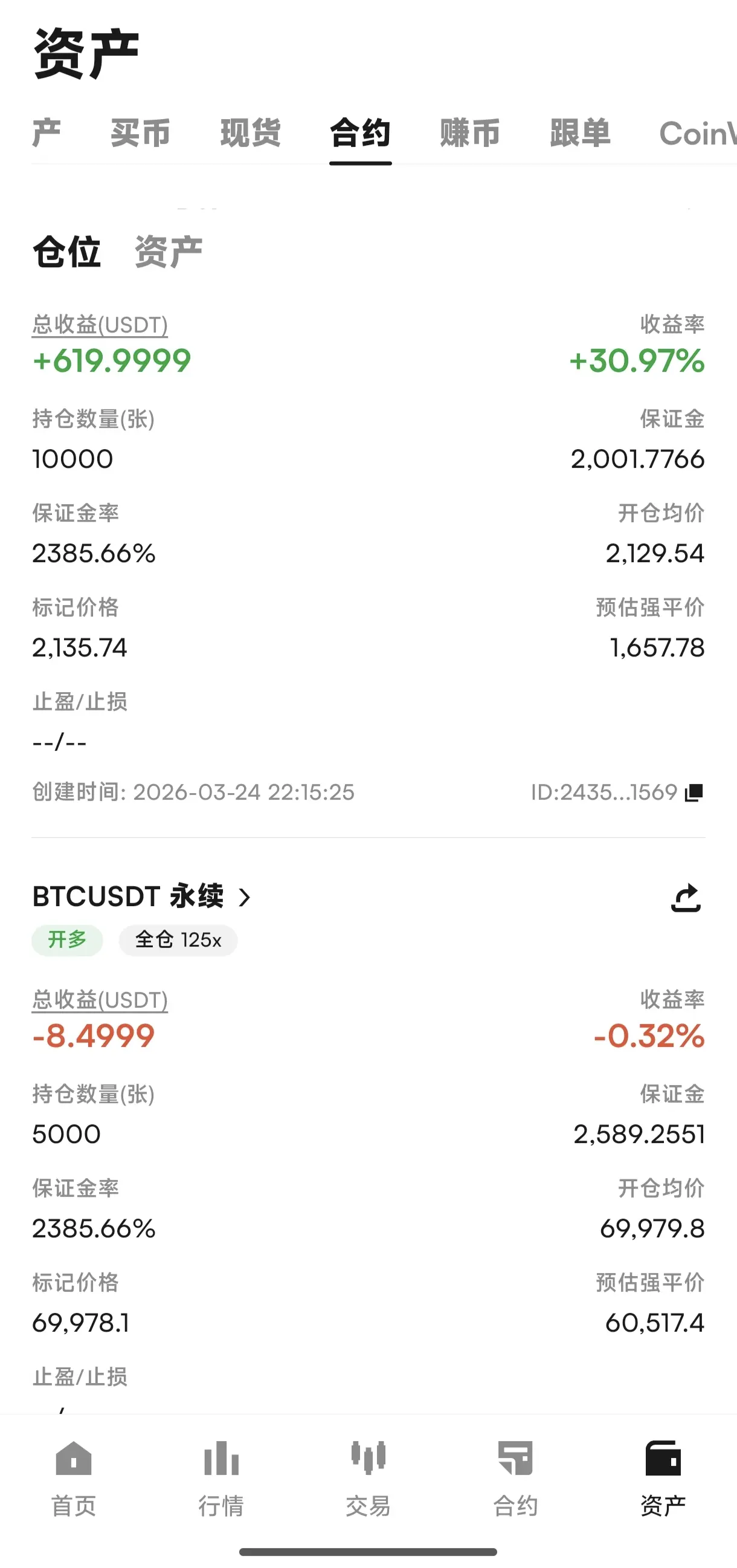
Task: Open the 赚币 top tab
Action: tap(470, 134)
